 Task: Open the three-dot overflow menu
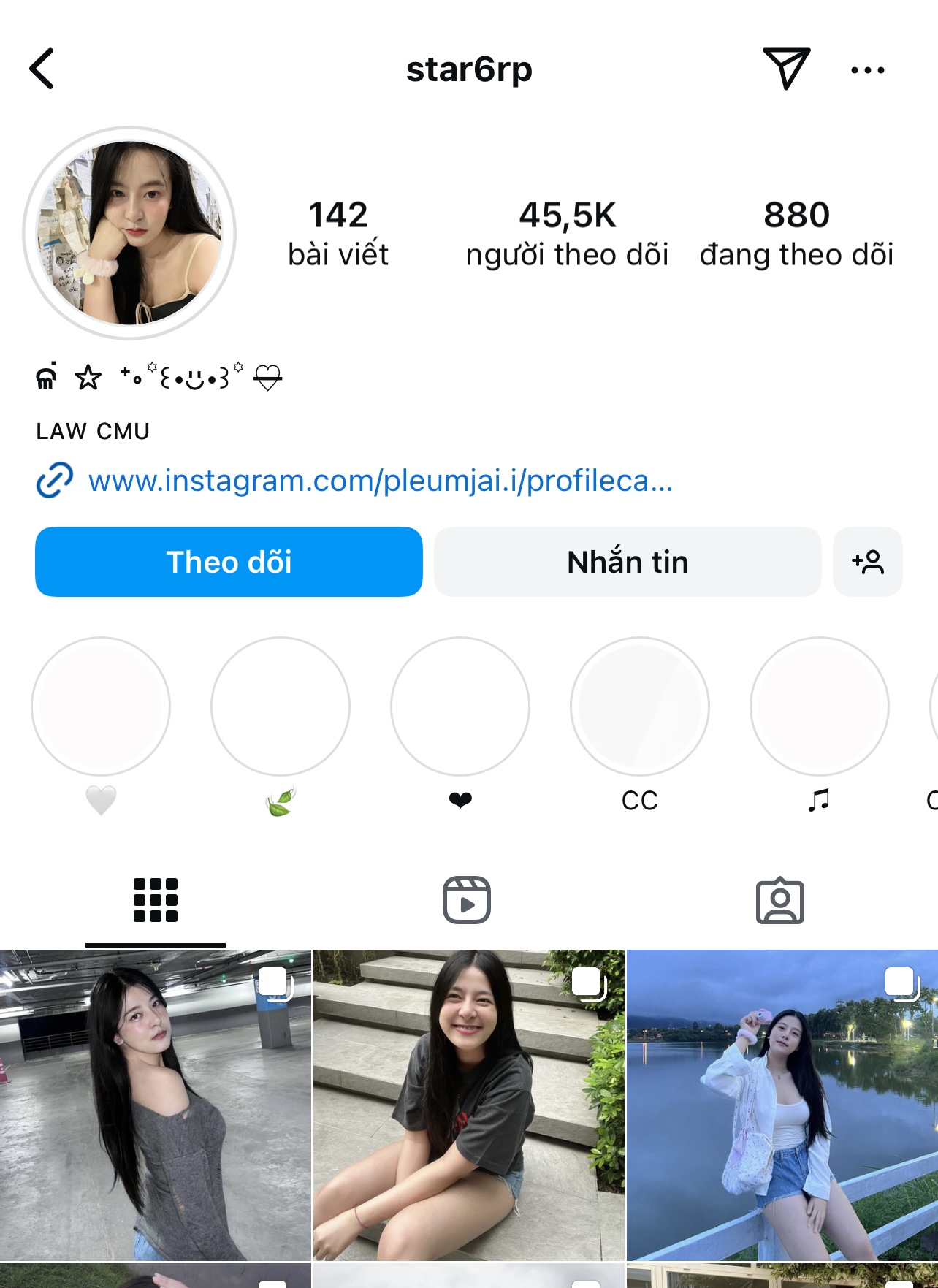coord(867,70)
